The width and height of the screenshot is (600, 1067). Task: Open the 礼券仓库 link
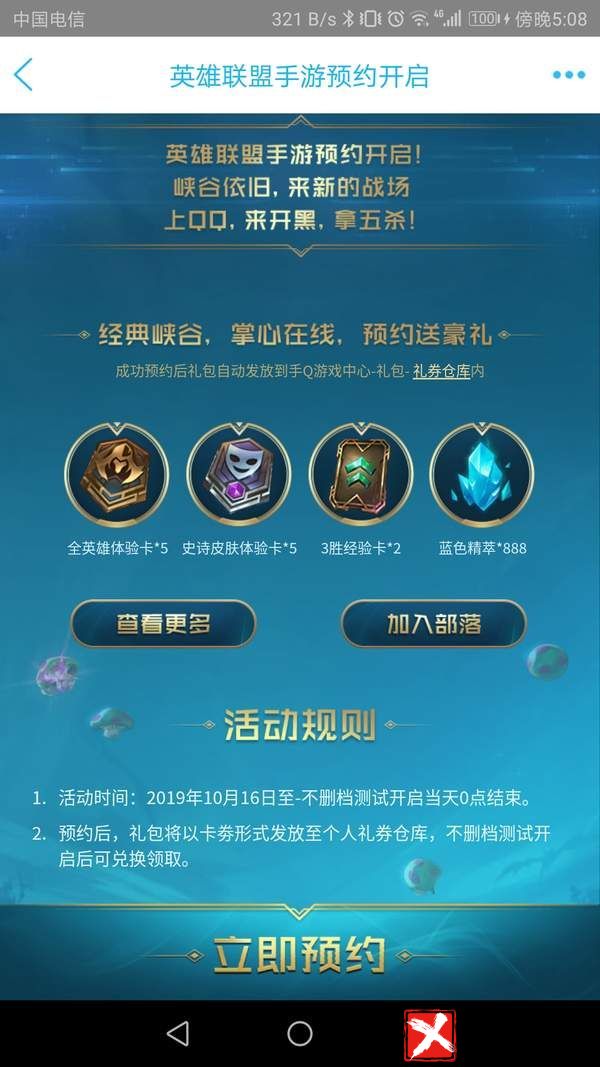tap(441, 372)
